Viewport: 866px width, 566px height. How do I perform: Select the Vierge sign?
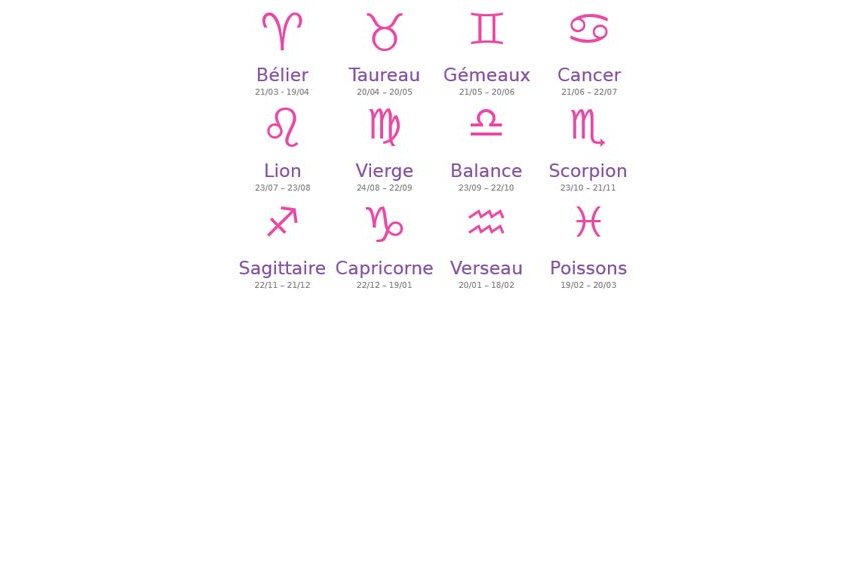(384, 148)
